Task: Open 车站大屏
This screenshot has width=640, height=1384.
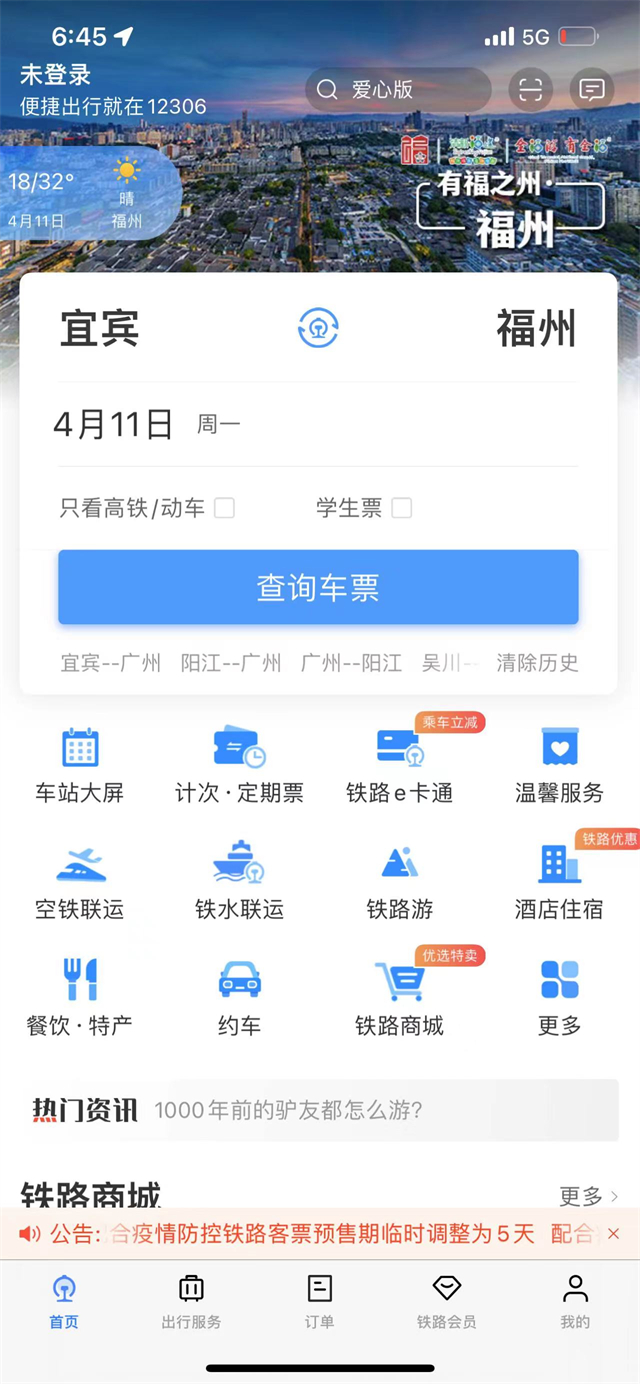Action: click(x=80, y=766)
